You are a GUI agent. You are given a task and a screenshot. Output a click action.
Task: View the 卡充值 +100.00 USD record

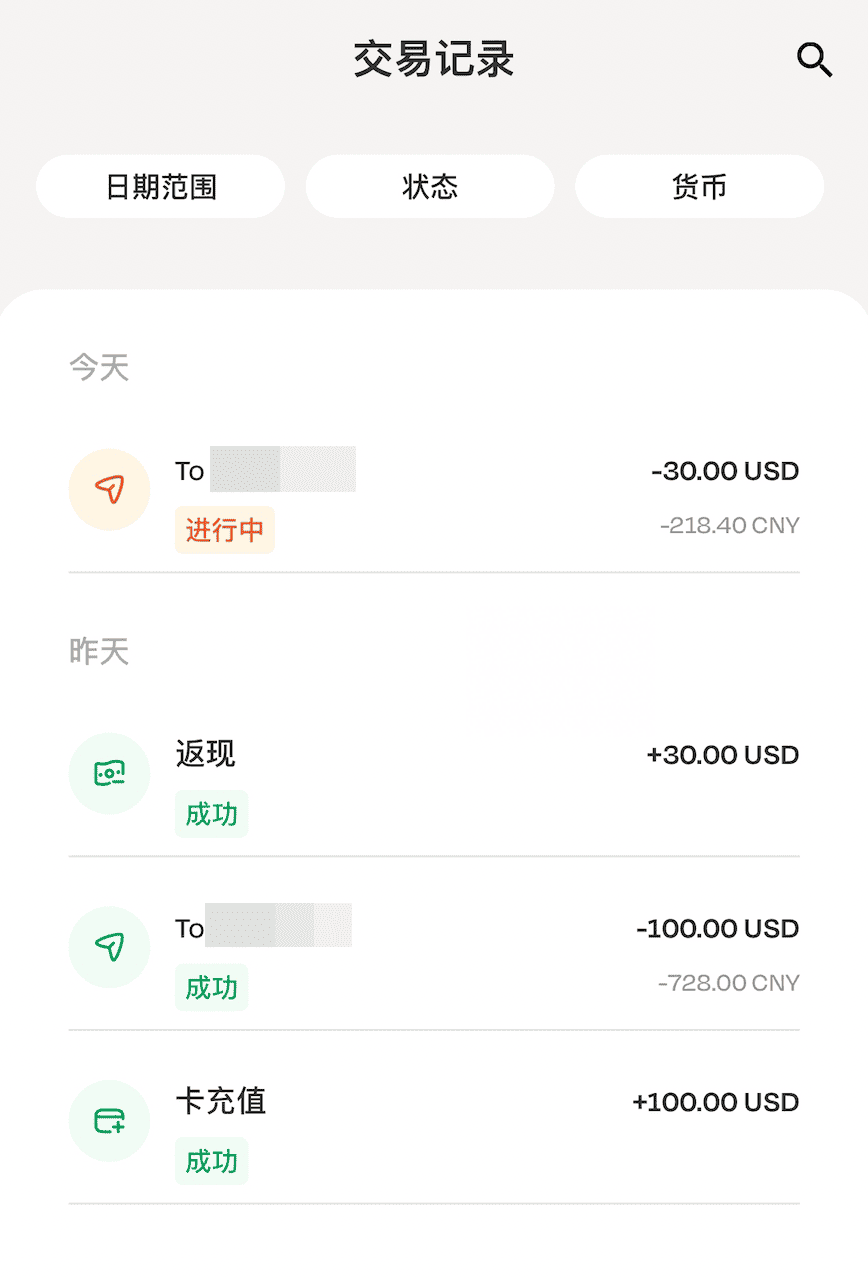click(x=434, y=1129)
